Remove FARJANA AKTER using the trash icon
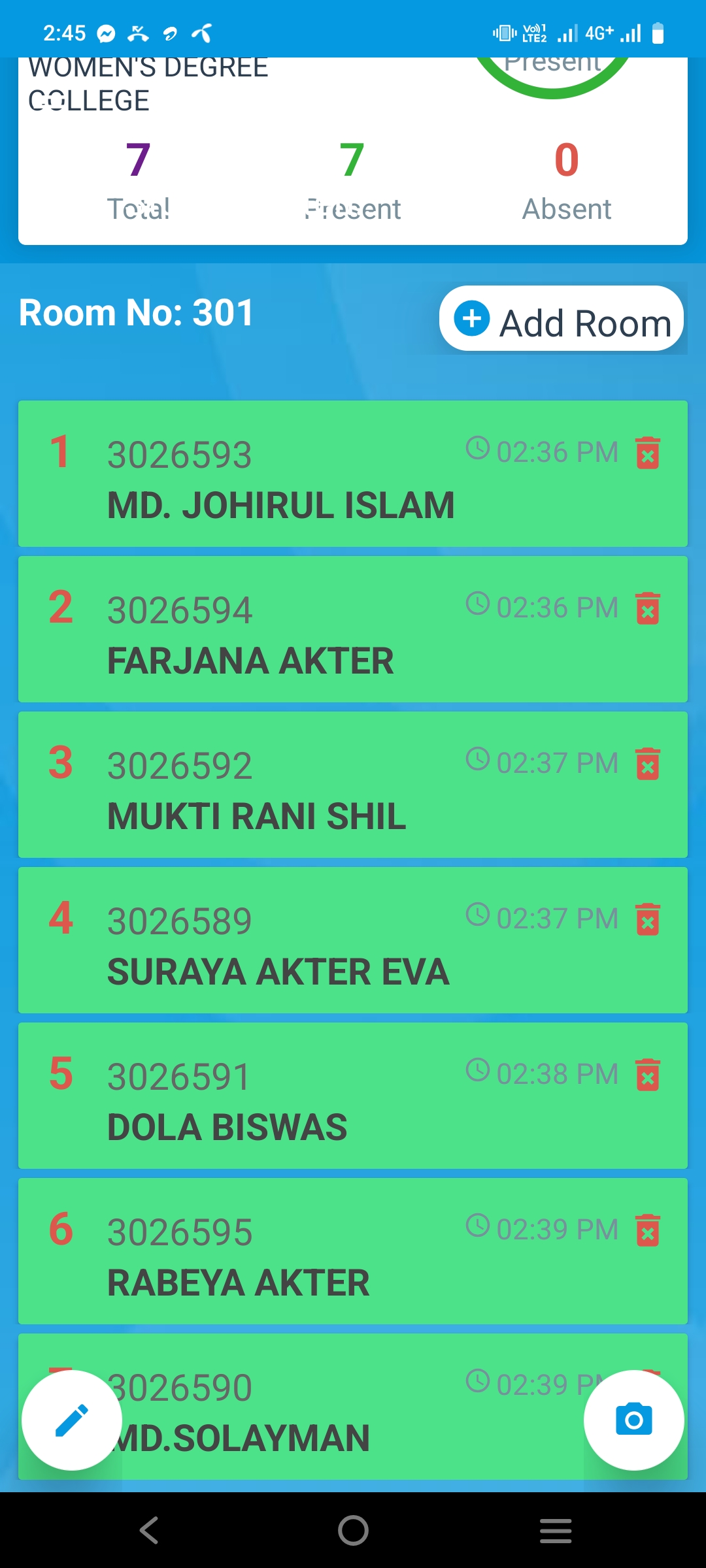706x1568 pixels. [648, 609]
